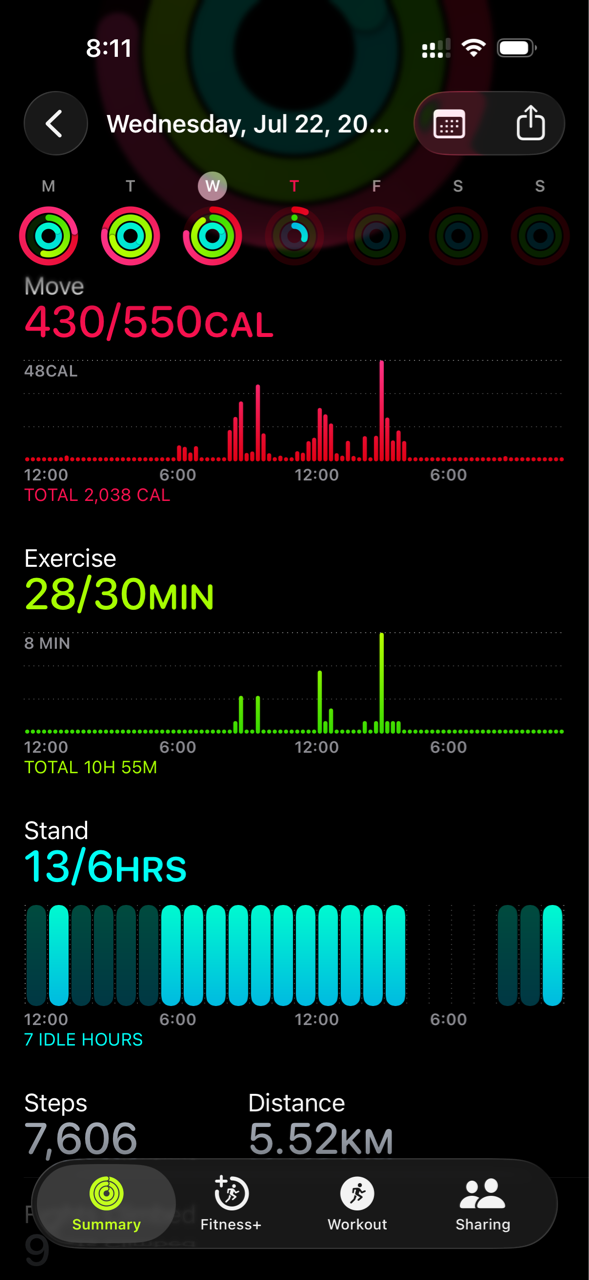Screen dimensions: 589x1280
Task: Switch to the Summary tab
Action: tap(106, 1204)
